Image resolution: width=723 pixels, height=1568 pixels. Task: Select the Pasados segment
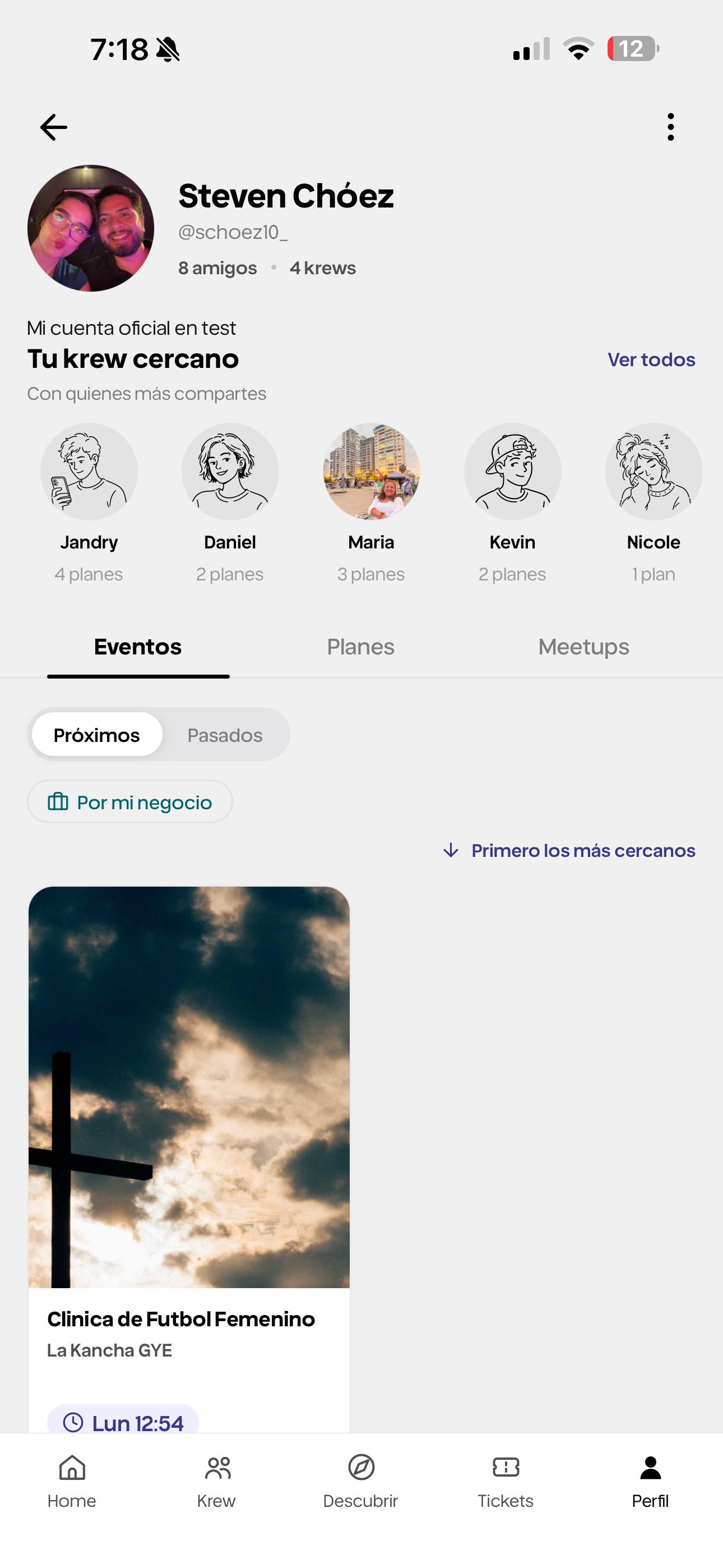tap(225, 735)
